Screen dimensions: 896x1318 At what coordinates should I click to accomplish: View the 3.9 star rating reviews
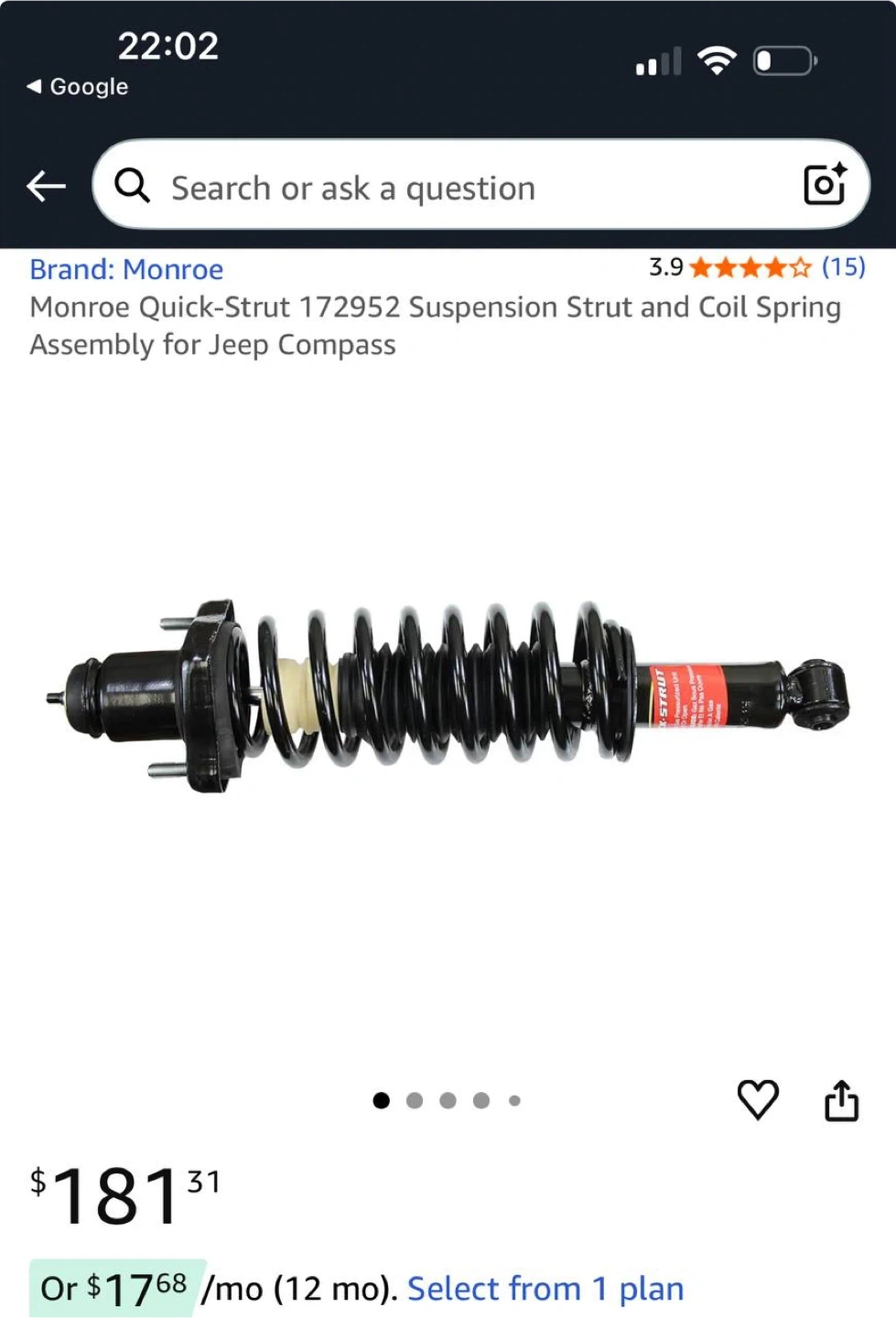[x=757, y=267]
